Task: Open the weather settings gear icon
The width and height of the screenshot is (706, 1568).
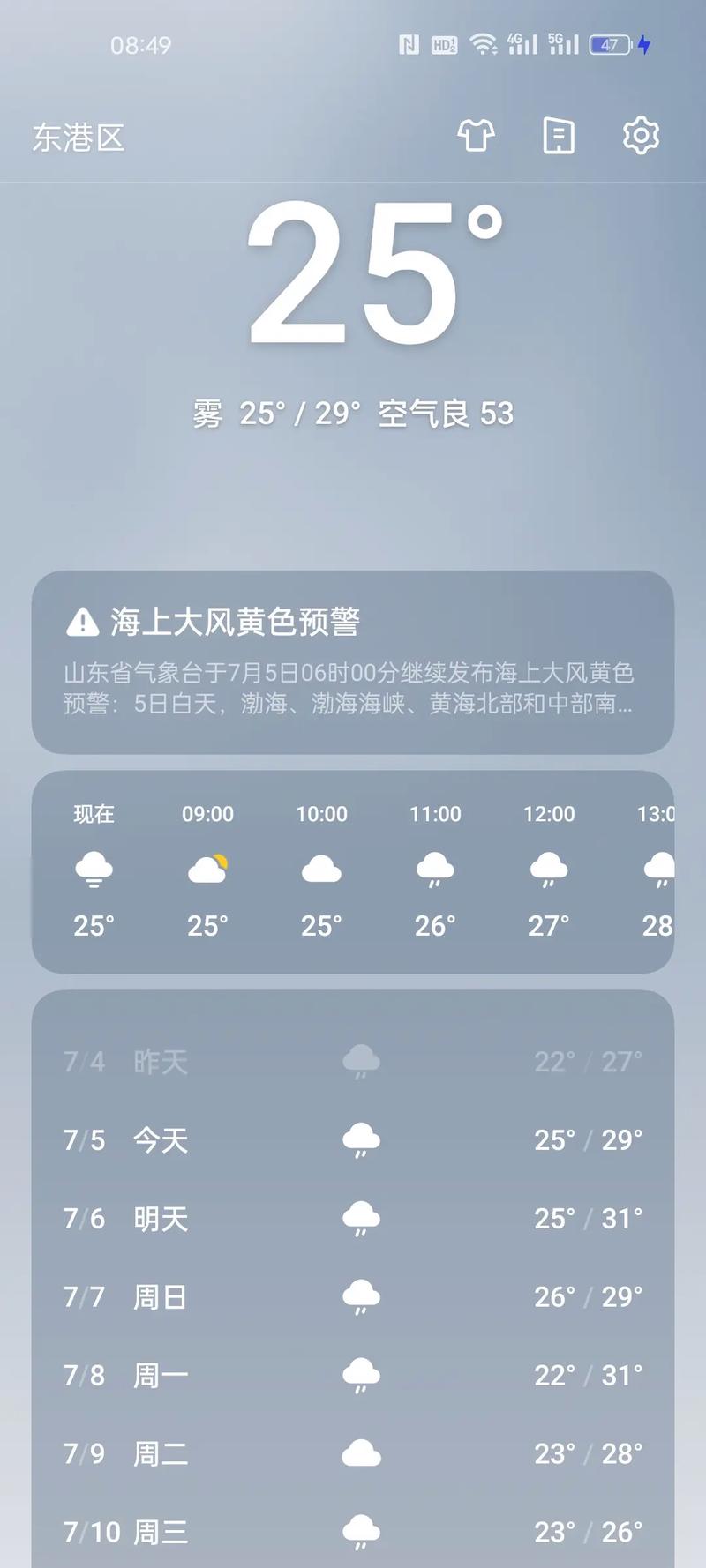Action: pos(641,136)
